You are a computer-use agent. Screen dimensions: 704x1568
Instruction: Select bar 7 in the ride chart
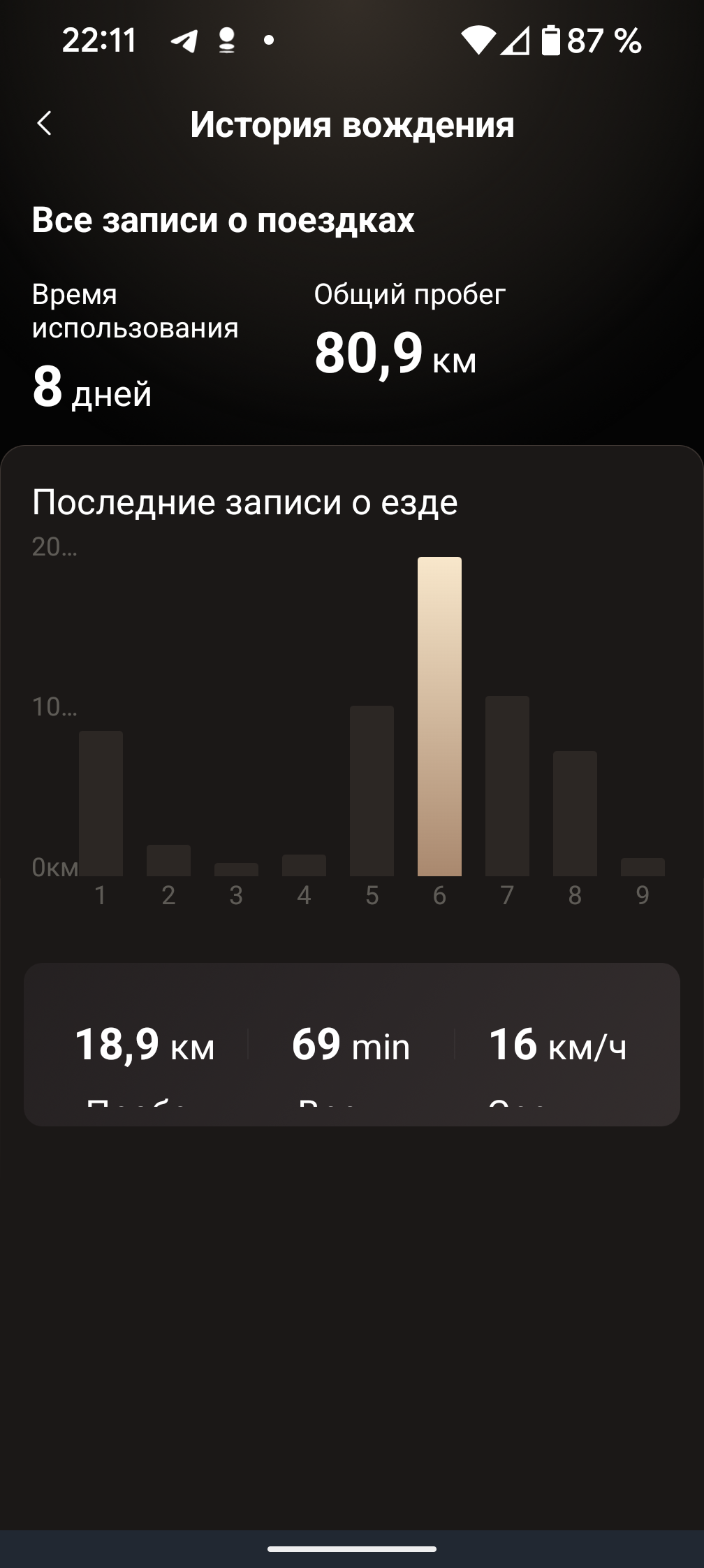pos(507,786)
